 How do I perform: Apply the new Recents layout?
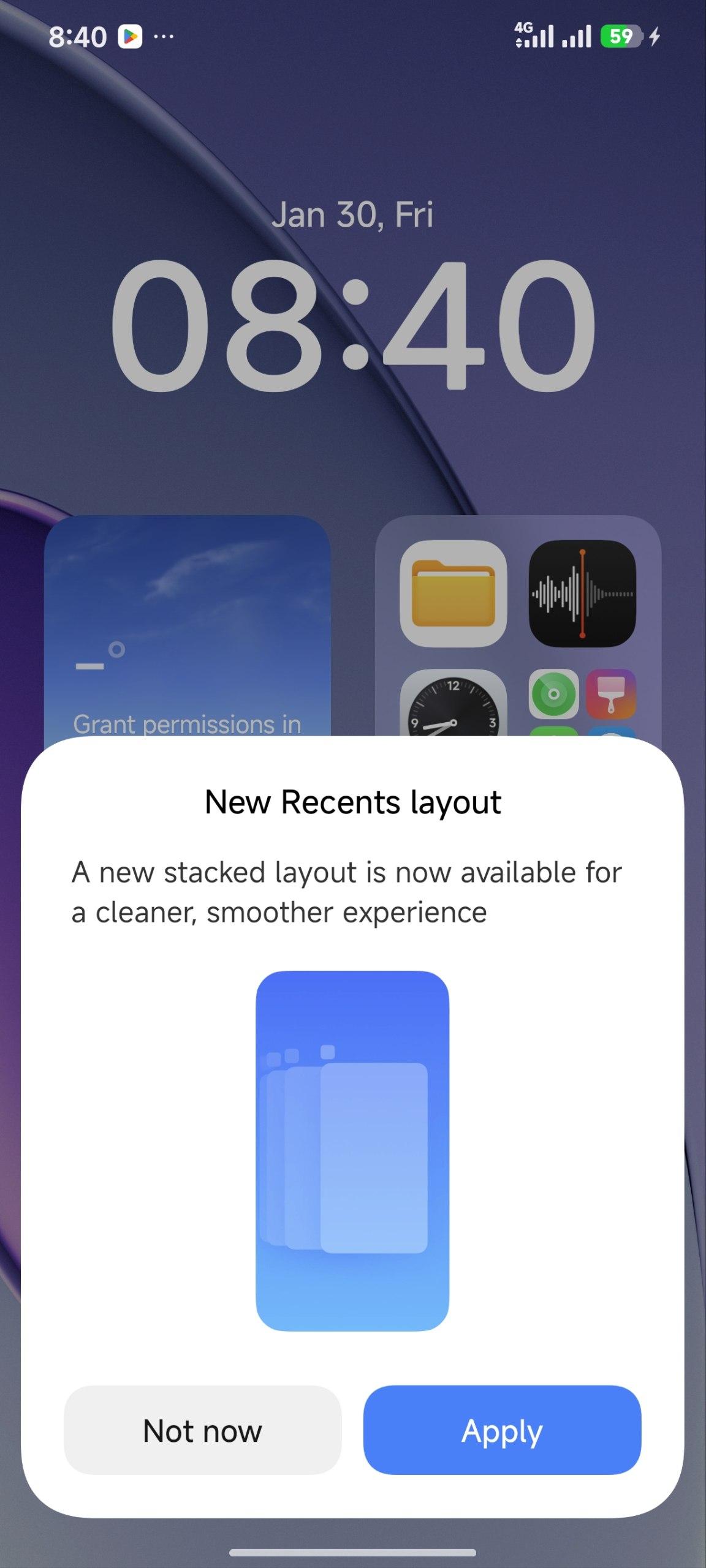502,1430
